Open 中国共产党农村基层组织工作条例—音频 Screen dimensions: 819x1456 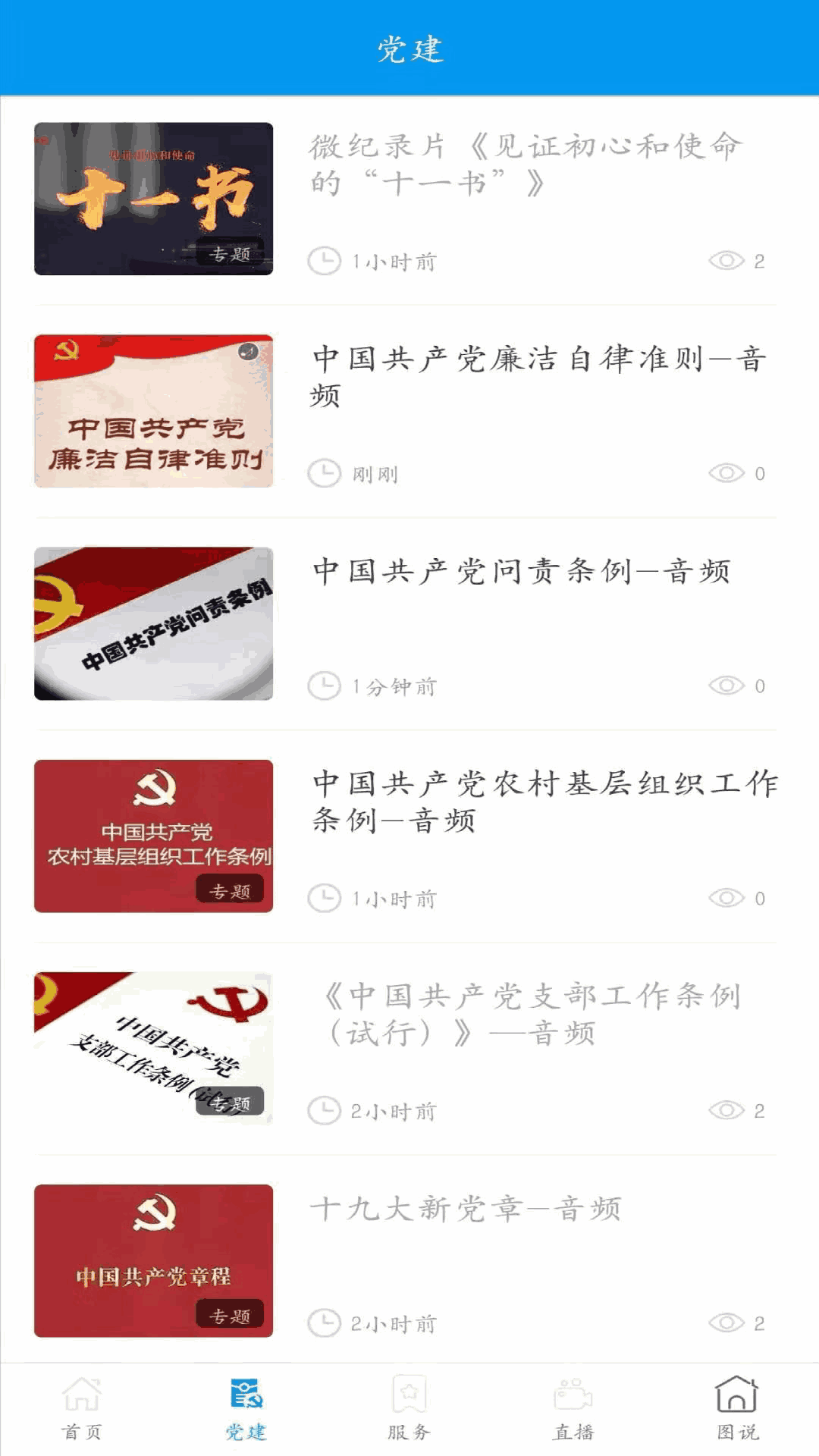point(544,802)
